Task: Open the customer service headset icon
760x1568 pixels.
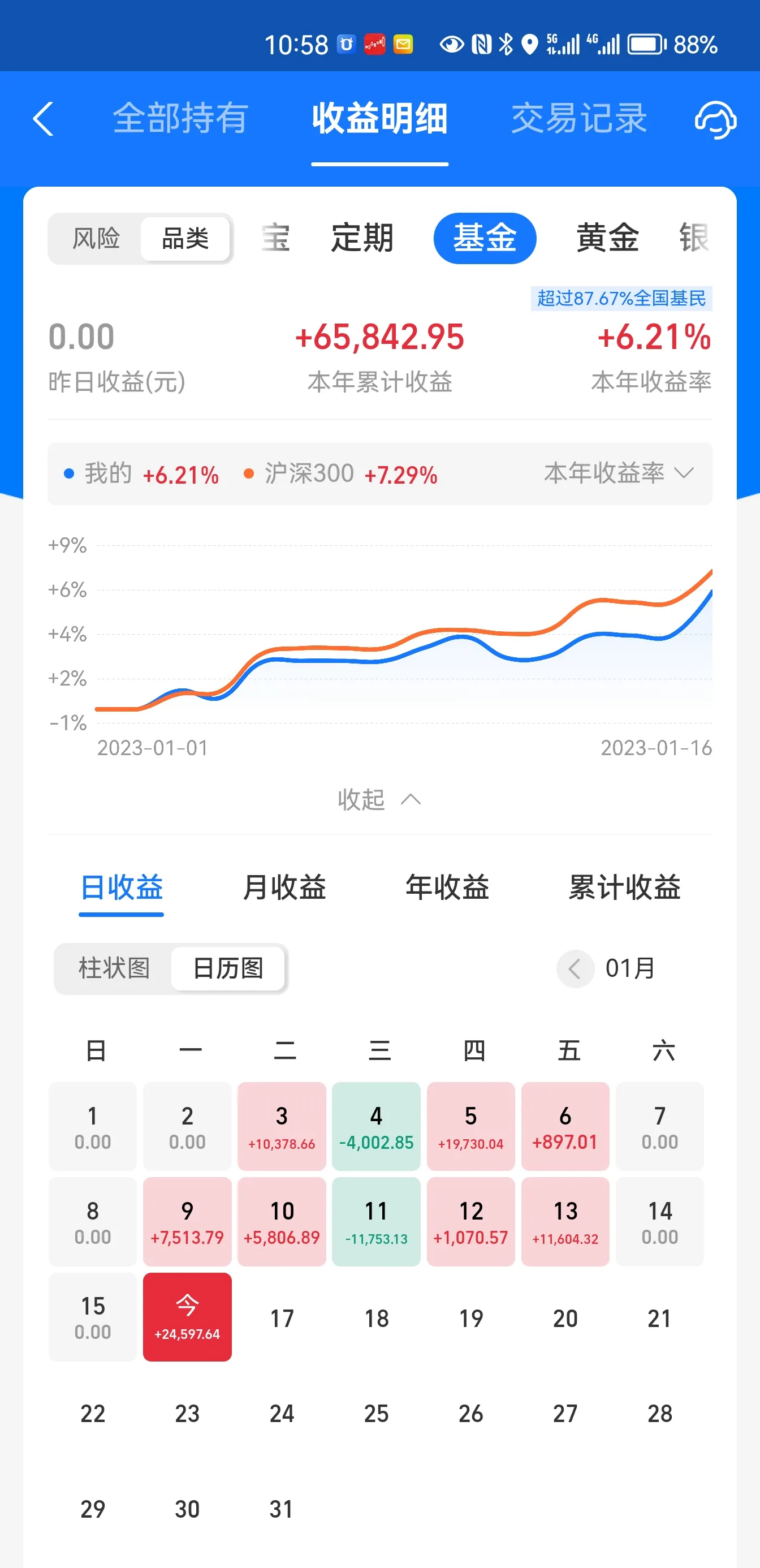Action: pos(715,119)
